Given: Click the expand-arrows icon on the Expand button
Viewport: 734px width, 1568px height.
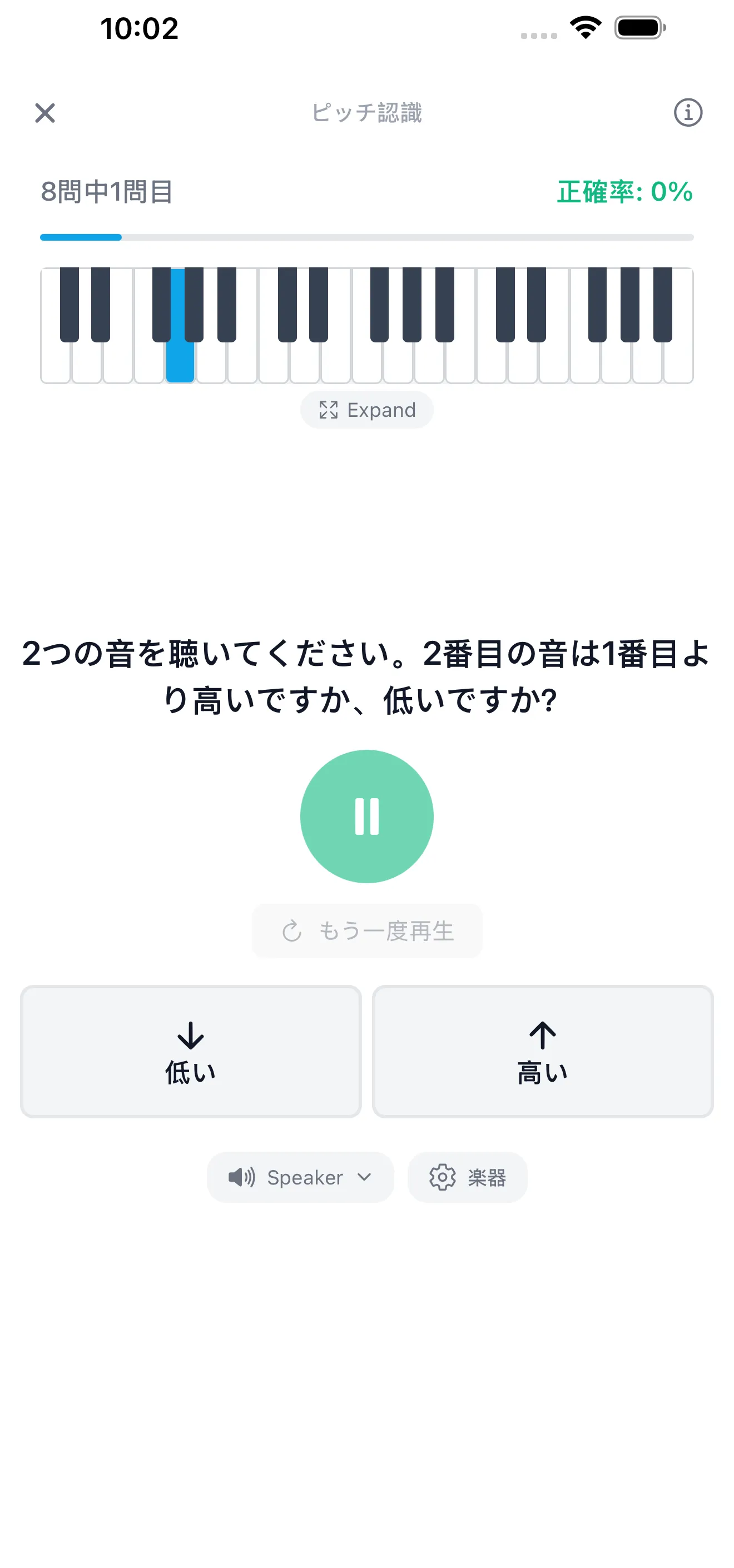Looking at the screenshot, I should pos(328,410).
